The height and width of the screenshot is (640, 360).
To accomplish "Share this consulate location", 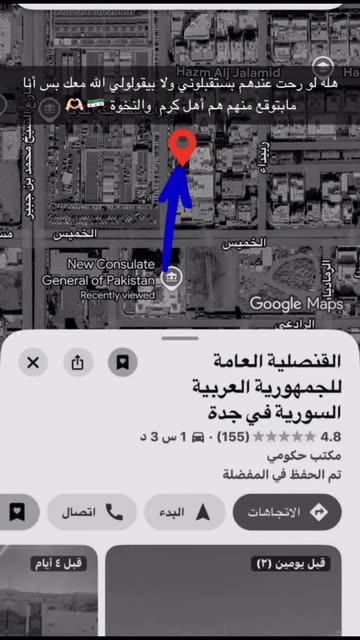I will [x=78, y=362].
